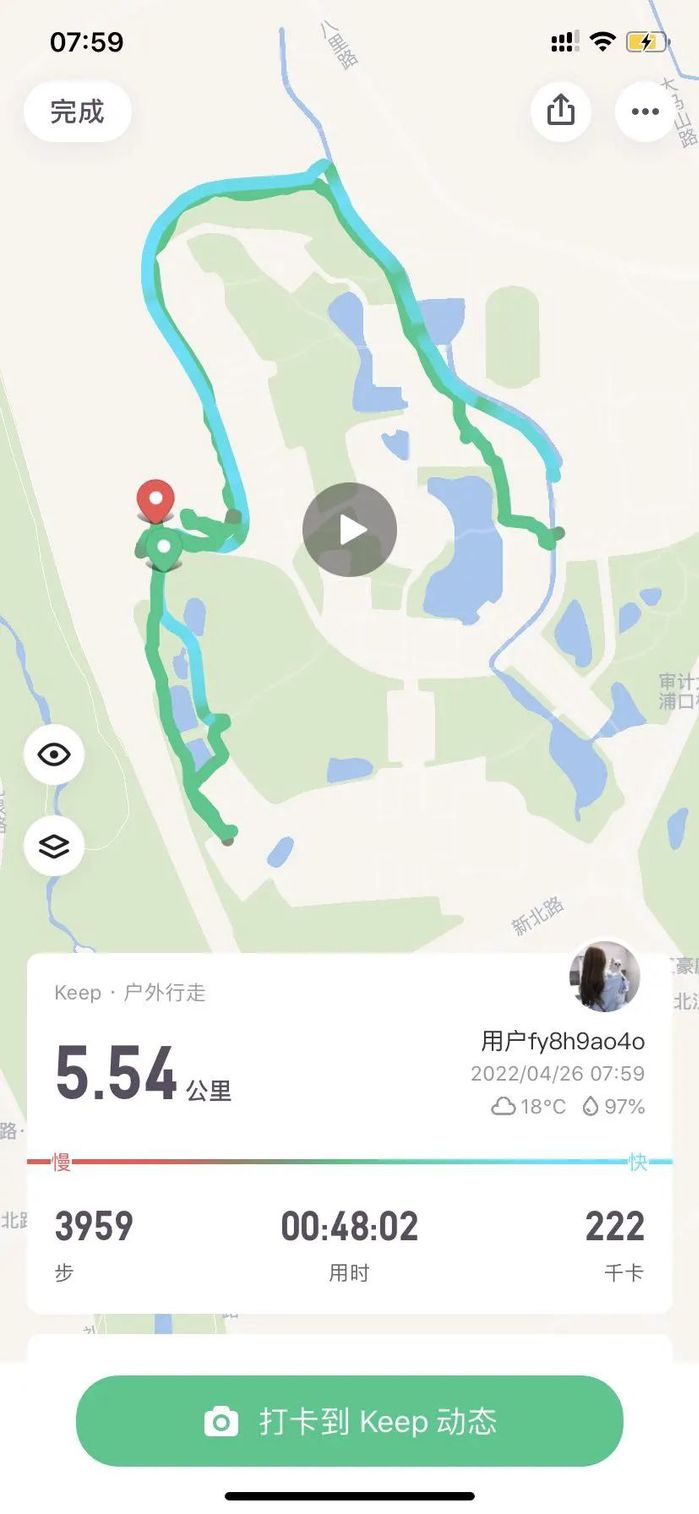This screenshot has height=1514, width=699.
Task: Tap 打卡到 Keep 动态 button
Action: (x=350, y=1420)
